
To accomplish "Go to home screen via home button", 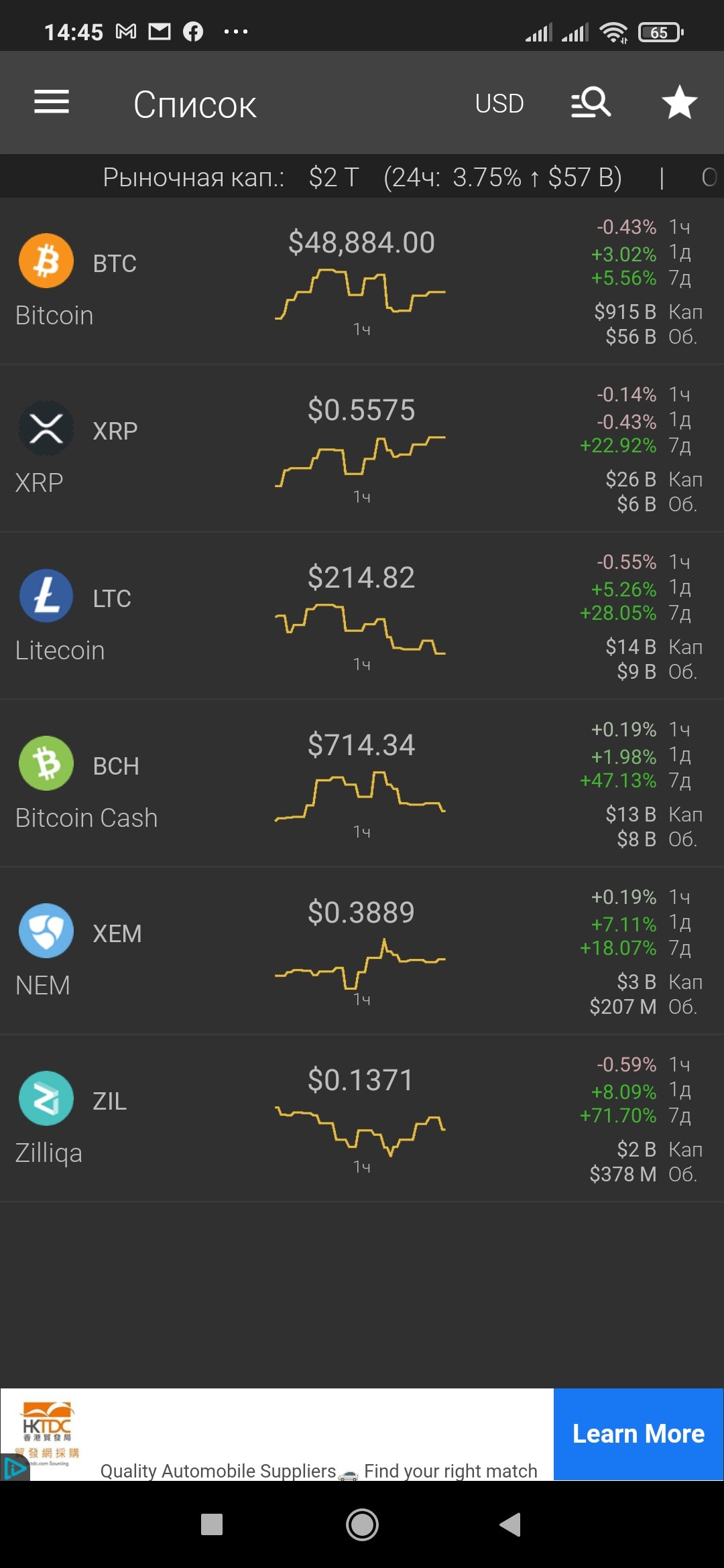I will pos(362,1524).
